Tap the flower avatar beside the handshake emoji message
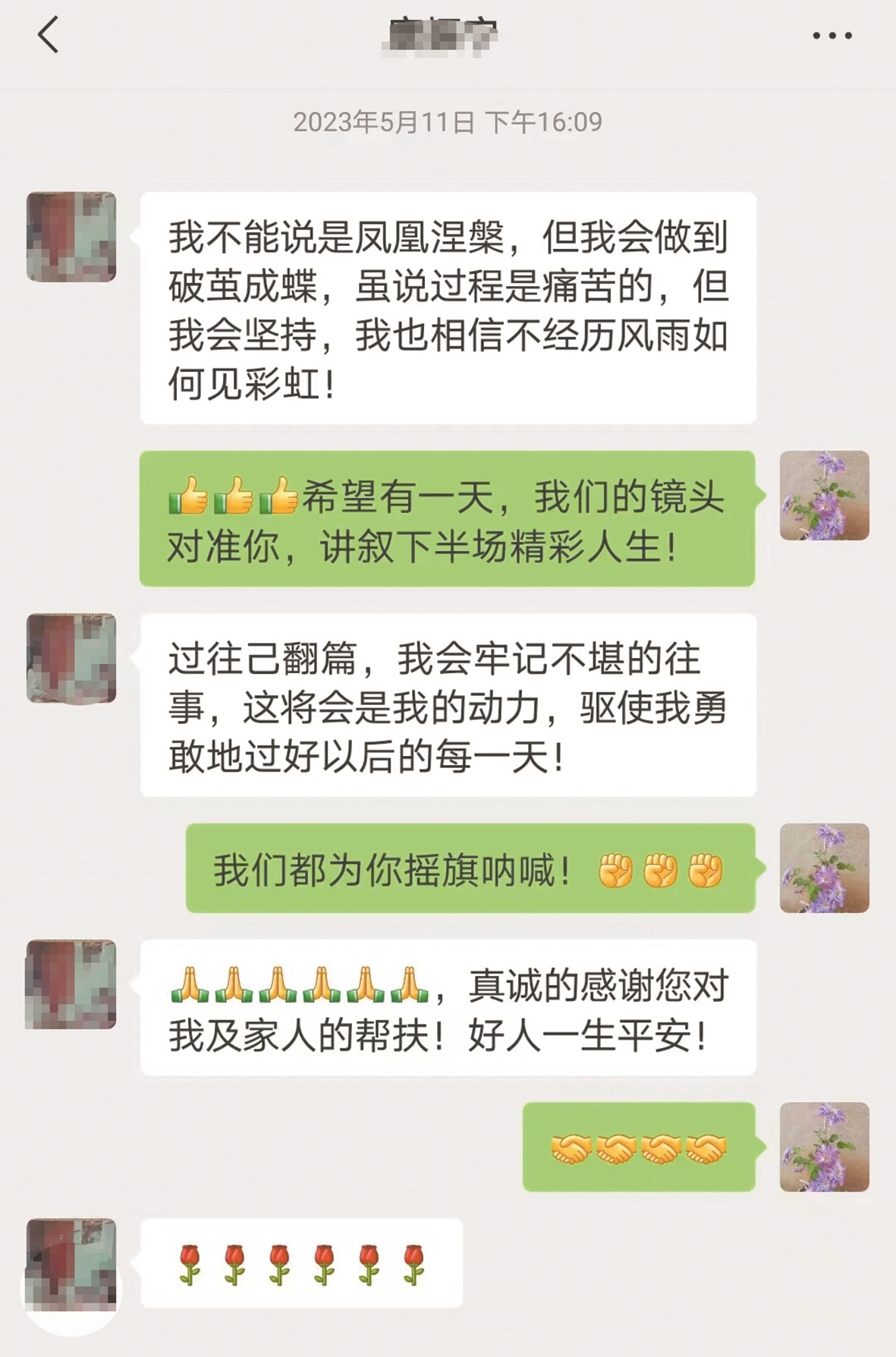The width and height of the screenshot is (896, 1357). [824, 1146]
